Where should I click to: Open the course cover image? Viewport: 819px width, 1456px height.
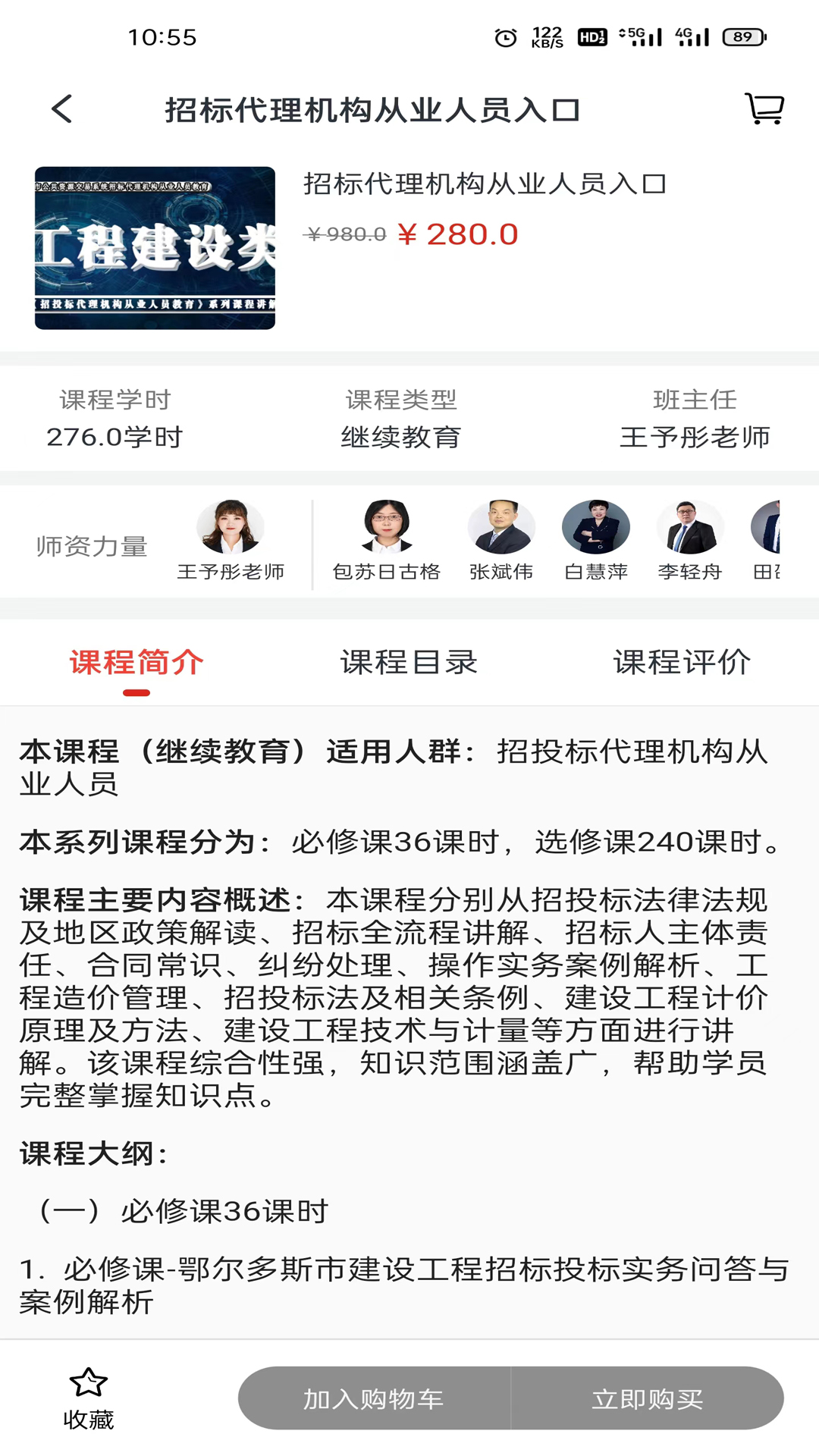tap(155, 248)
